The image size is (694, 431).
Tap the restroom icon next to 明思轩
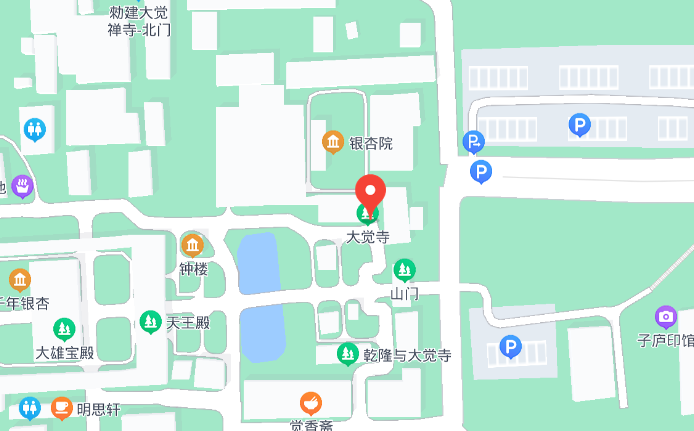(29, 408)
